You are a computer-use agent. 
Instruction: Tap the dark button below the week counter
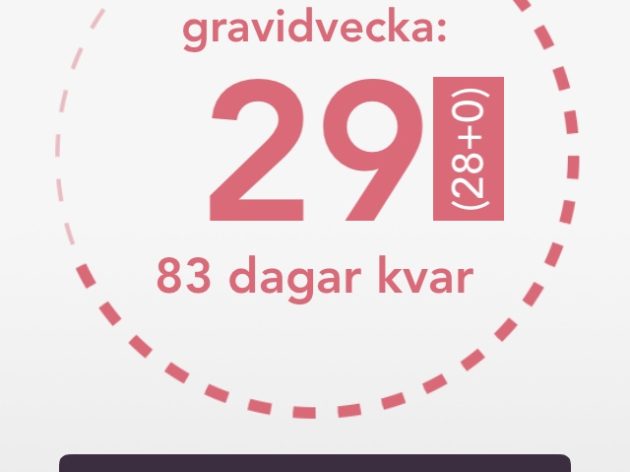(314, 463)
